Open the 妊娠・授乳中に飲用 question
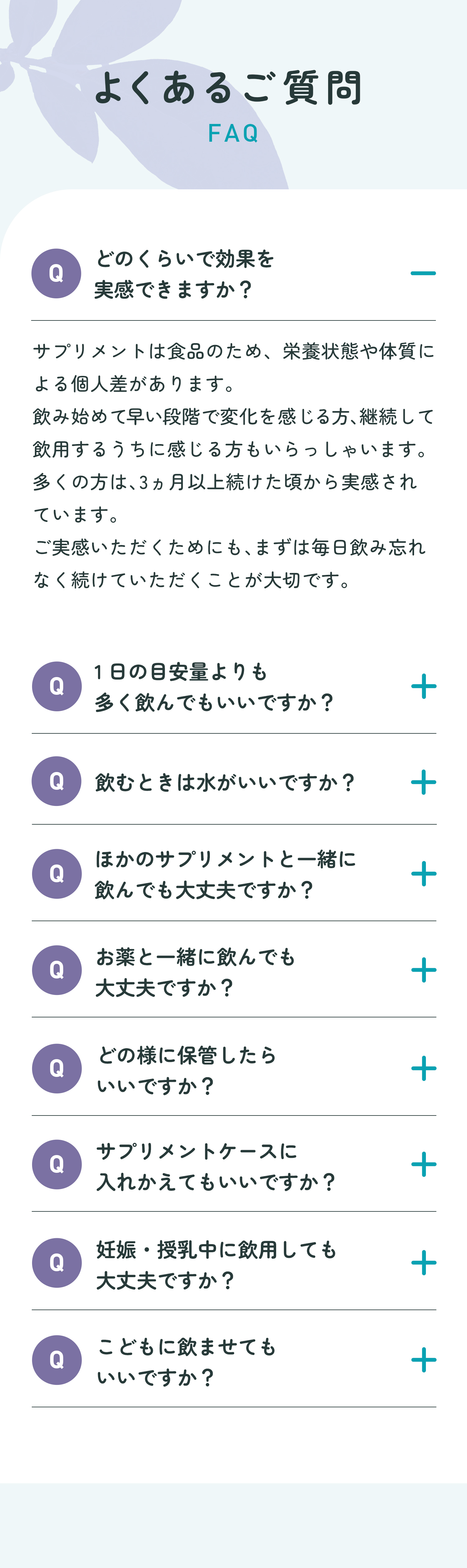467x1568 pixels. pos(423,1263)
